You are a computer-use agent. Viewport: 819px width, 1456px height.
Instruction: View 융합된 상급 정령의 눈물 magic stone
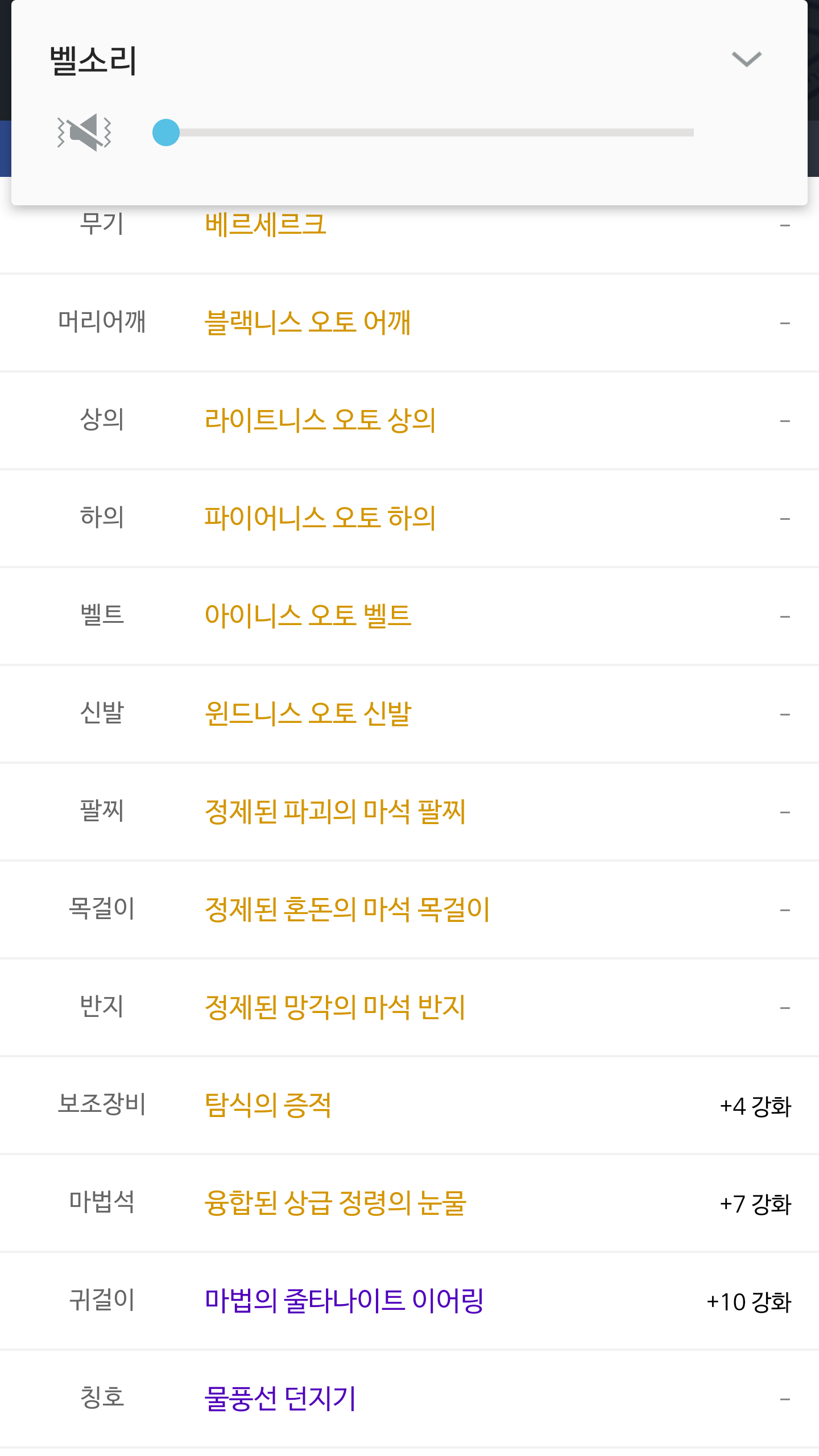336,1203
